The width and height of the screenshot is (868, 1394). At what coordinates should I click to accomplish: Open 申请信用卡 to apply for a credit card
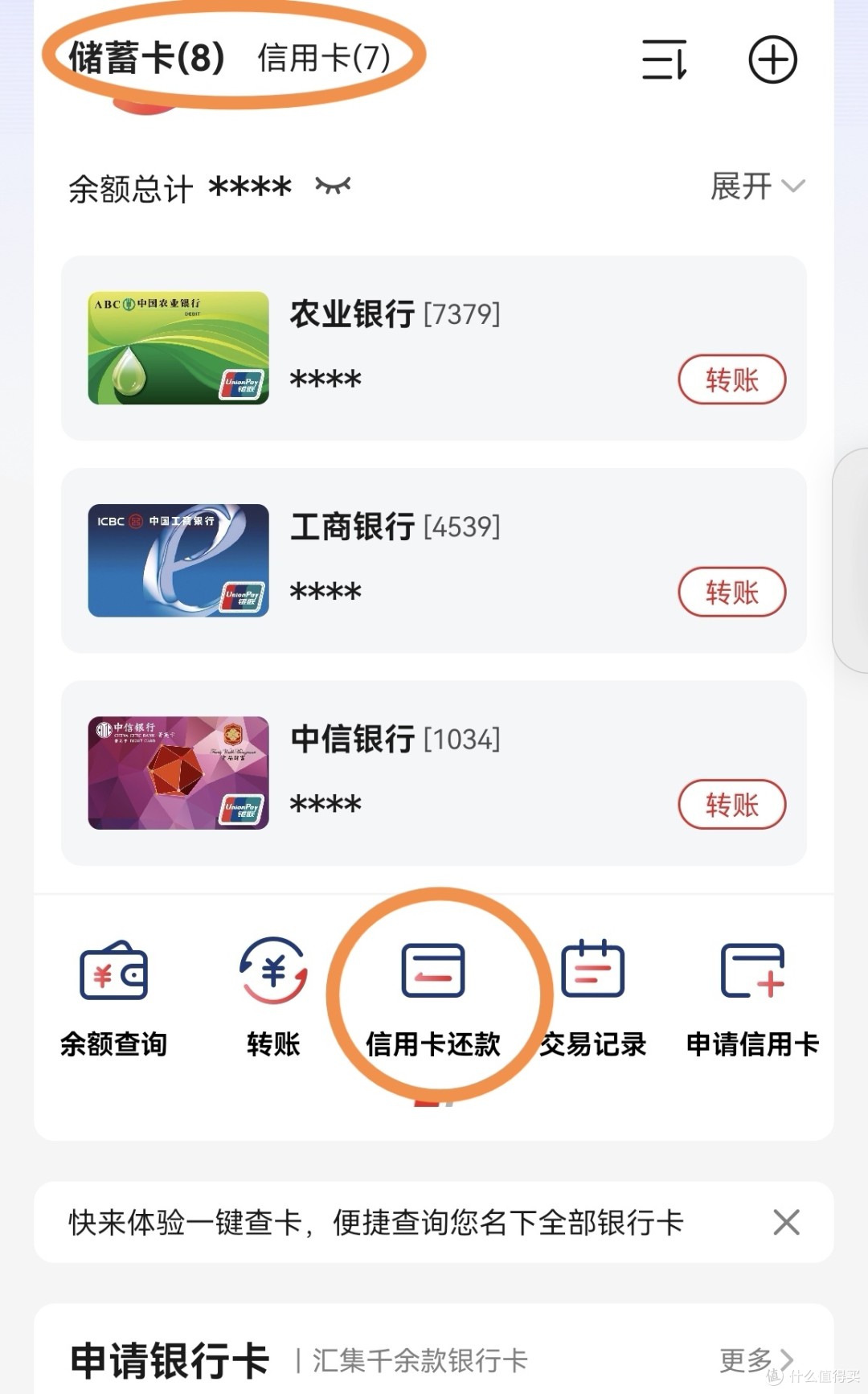coord(751,997)
